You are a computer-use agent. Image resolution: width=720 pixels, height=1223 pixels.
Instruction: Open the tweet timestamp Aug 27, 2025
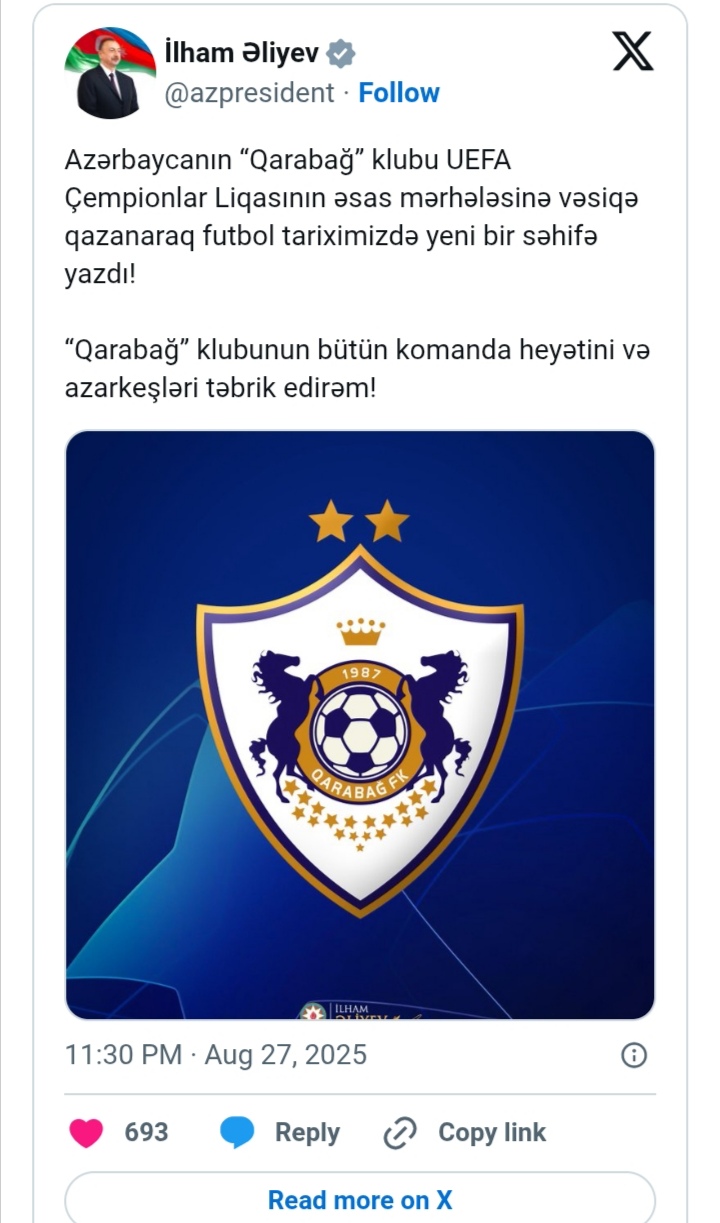coord(216,1054)
